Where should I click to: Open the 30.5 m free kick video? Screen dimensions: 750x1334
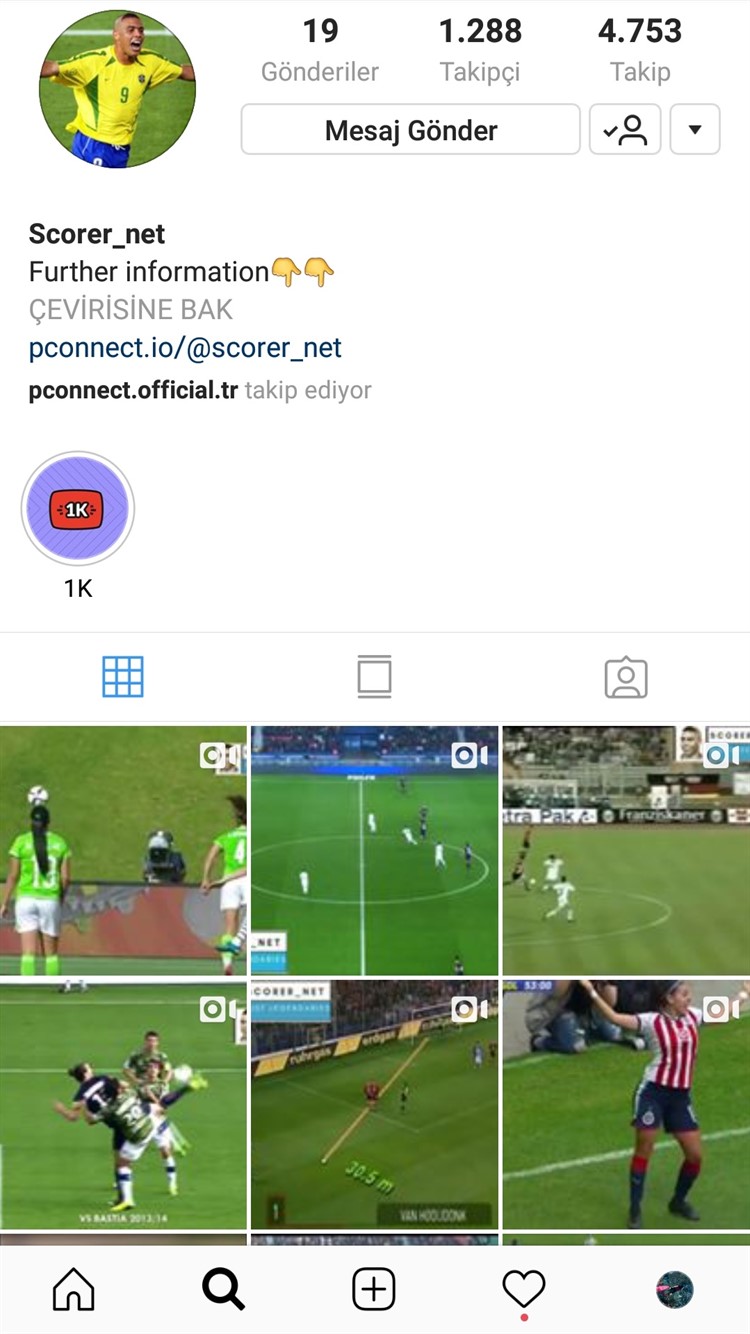pos(374,1104)
